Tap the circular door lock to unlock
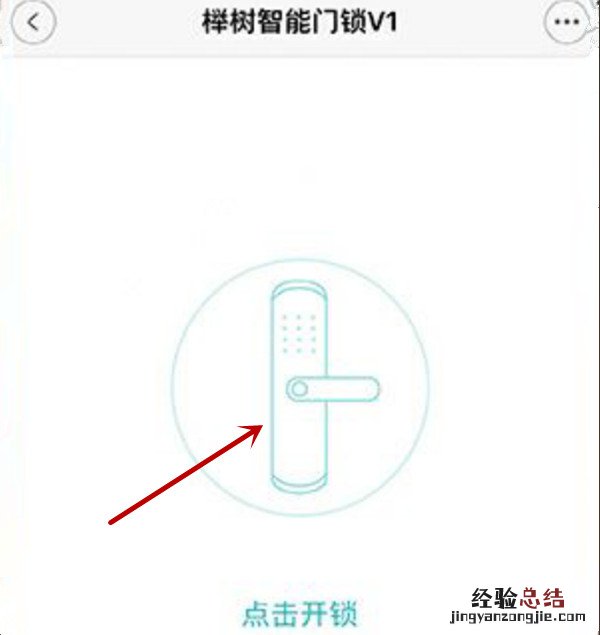This screenshot has width=600, height=635. [300, 387]
